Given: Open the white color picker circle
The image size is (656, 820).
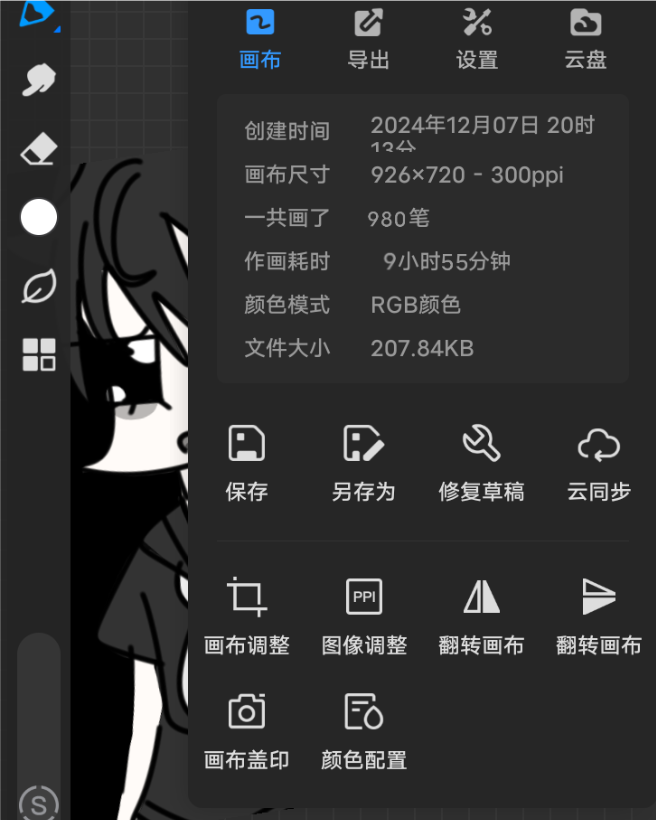Looking at the screenshot, I should [x=39, y=217].
